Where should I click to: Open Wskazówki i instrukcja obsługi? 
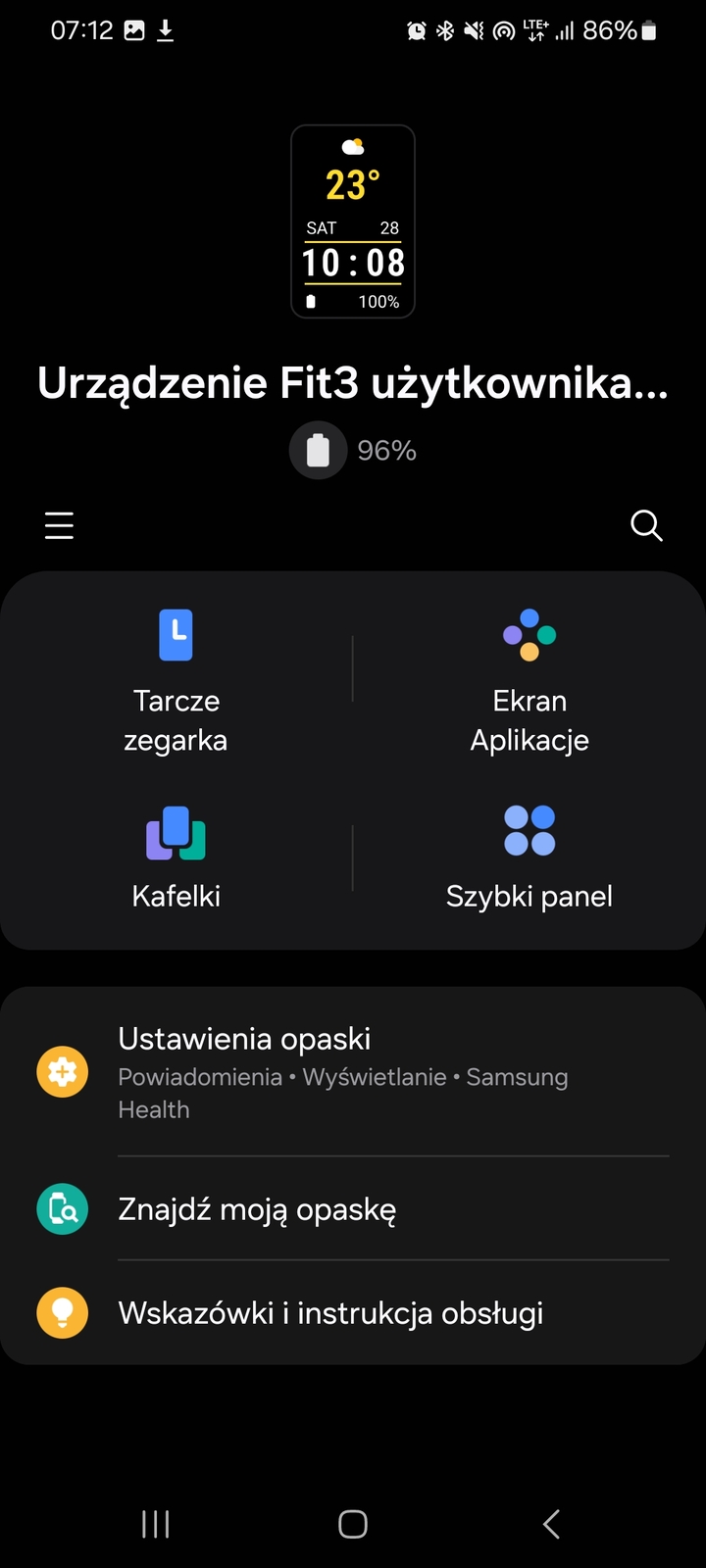353,1313
